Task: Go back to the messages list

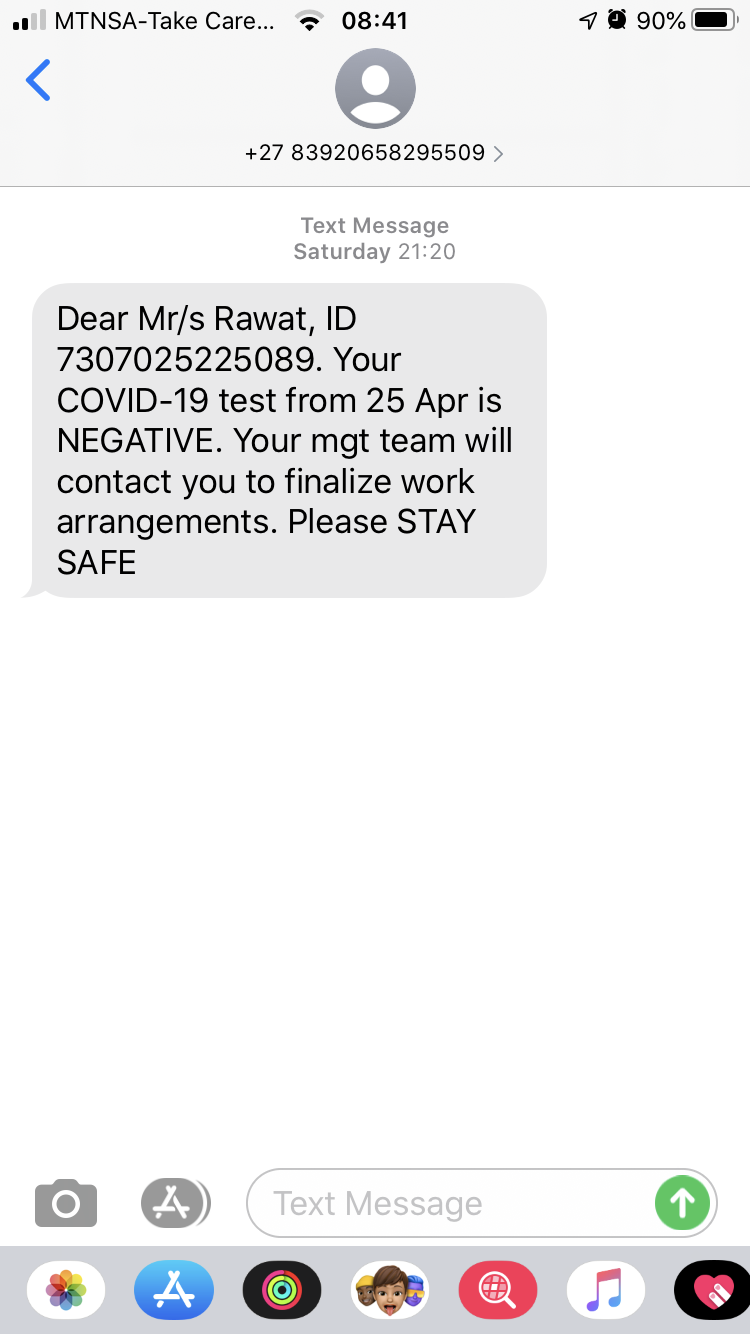Action: (x=38, y=80)
